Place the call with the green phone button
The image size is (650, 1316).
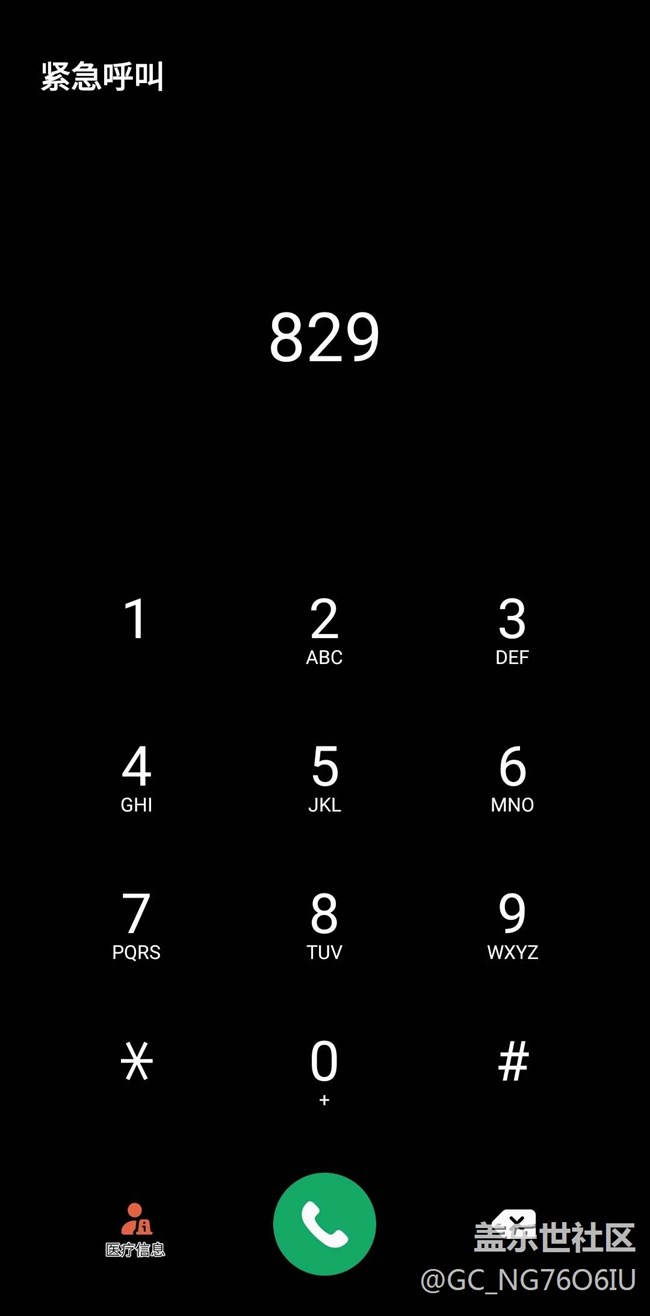(x=324, y=1224)
